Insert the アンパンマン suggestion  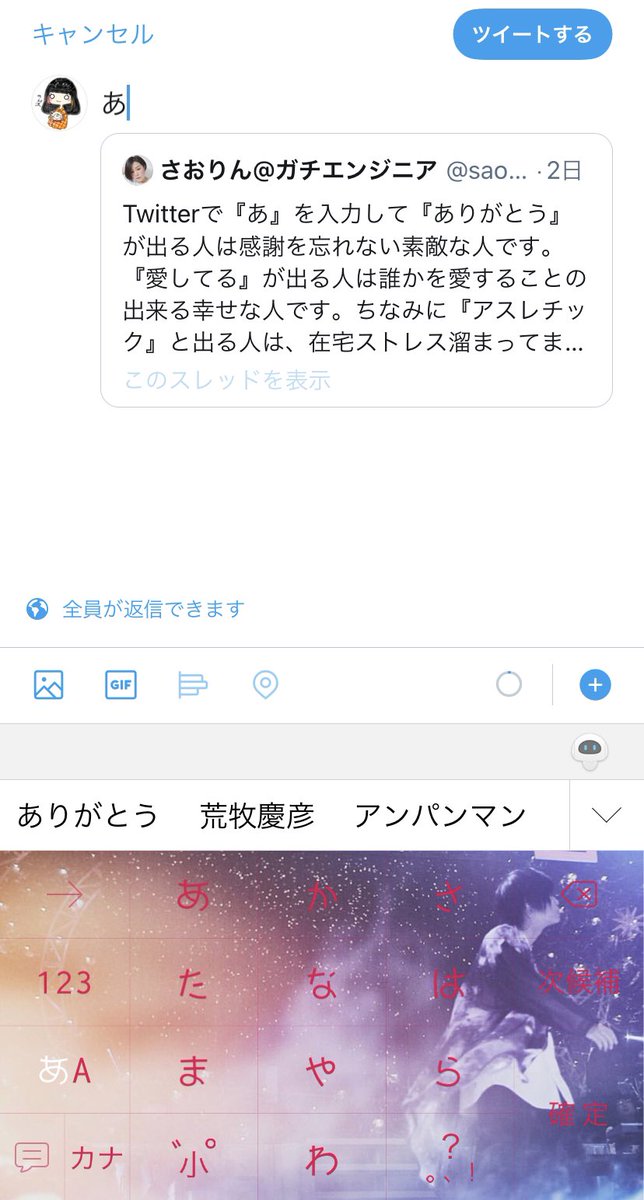[x=440, y=816]
